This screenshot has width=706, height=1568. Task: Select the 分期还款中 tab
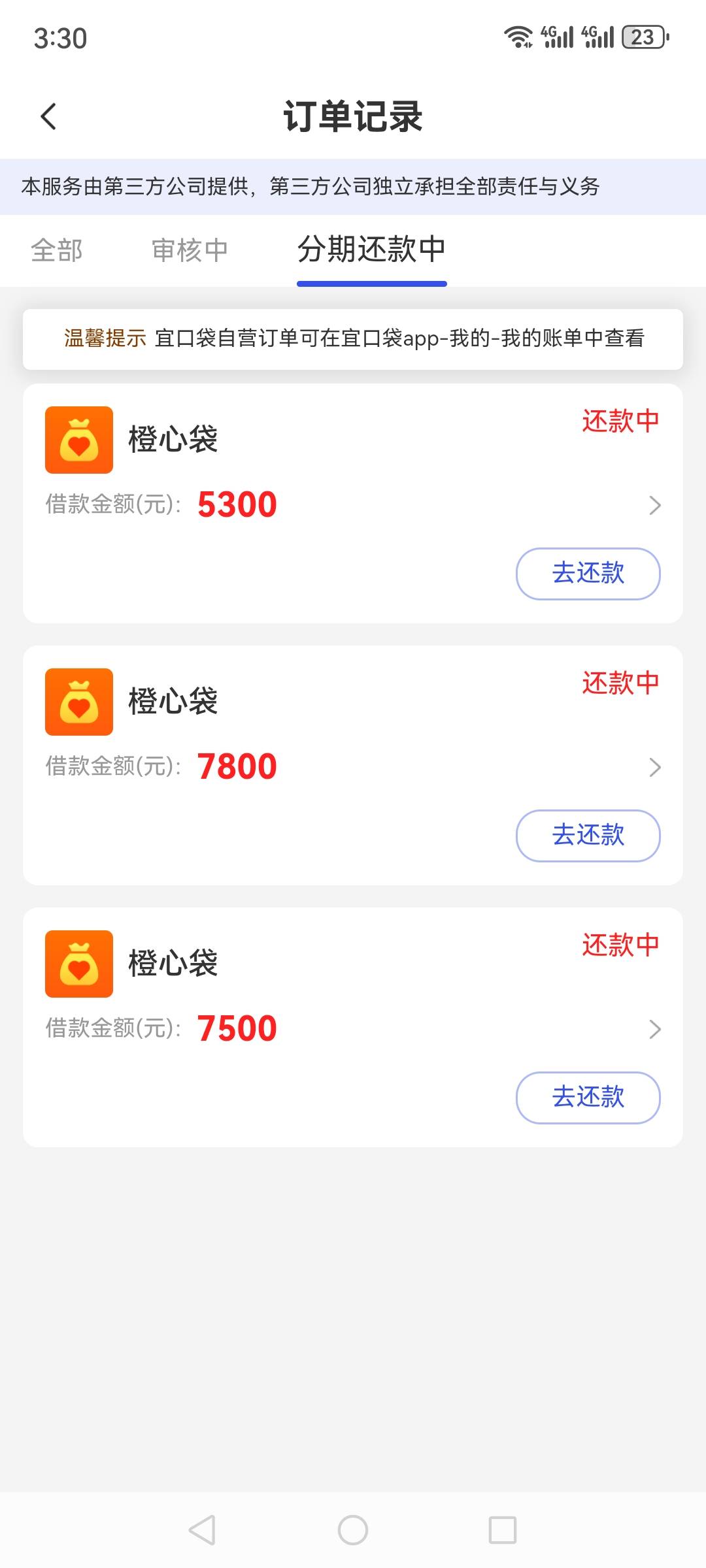point(371,250)
